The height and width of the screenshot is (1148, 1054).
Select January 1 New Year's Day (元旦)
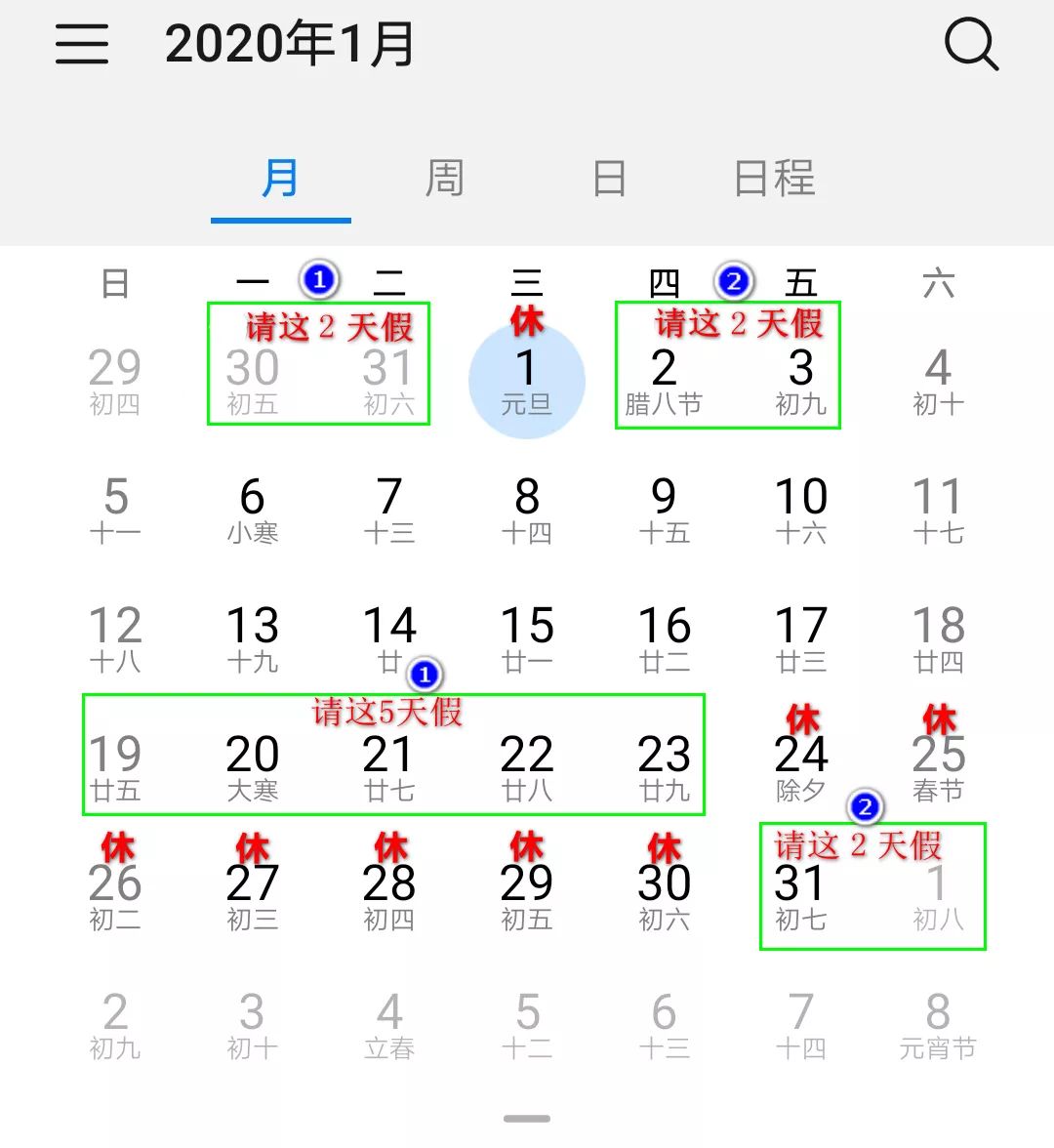pos(527,381)
